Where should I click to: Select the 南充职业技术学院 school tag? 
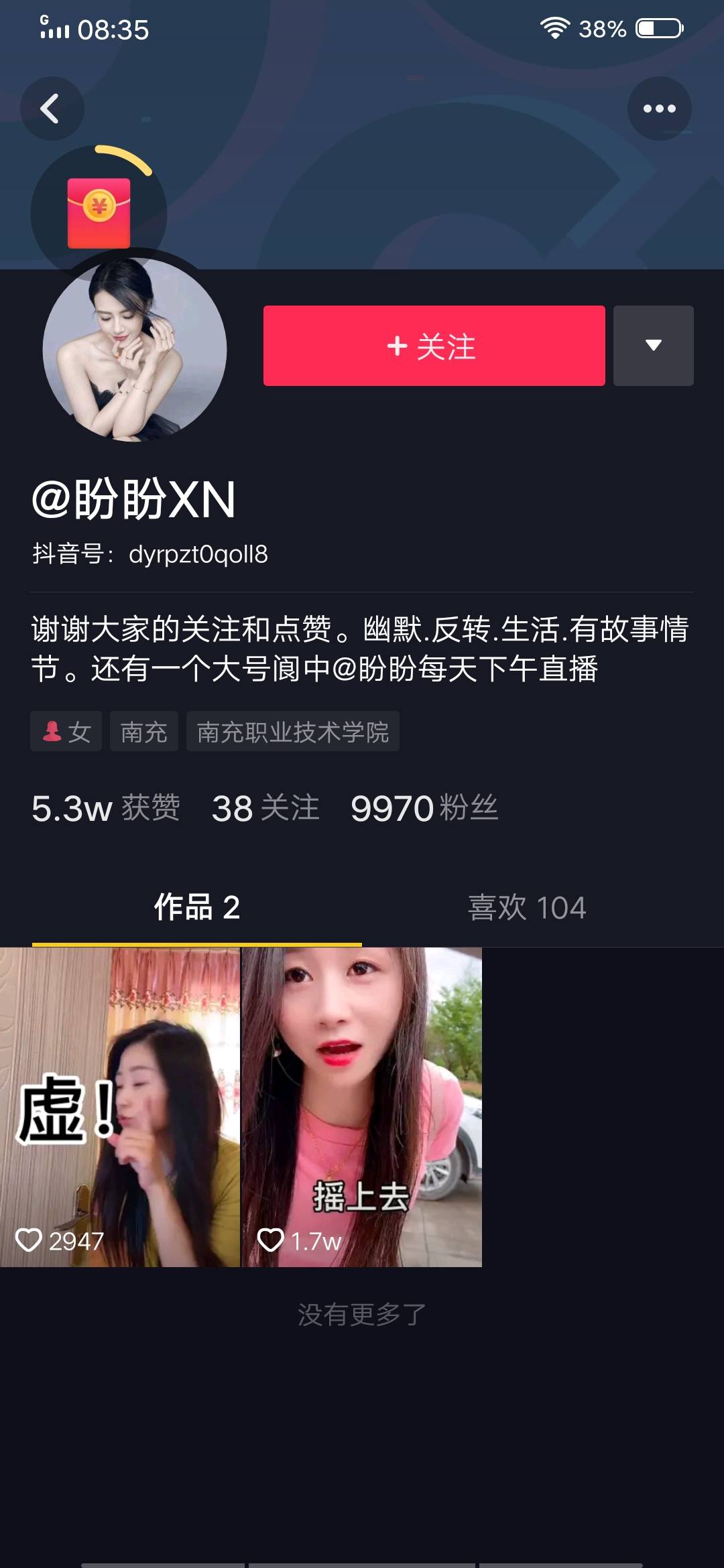[x=293, y=731]
